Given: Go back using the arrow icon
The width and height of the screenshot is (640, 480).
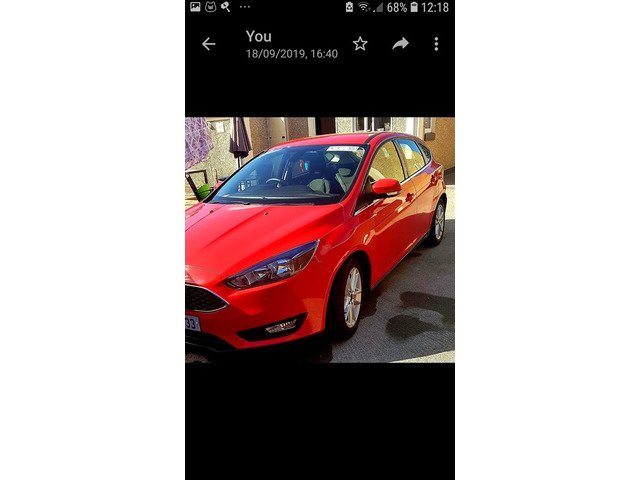Looking at the screenshot, I should tap(208, 44).
